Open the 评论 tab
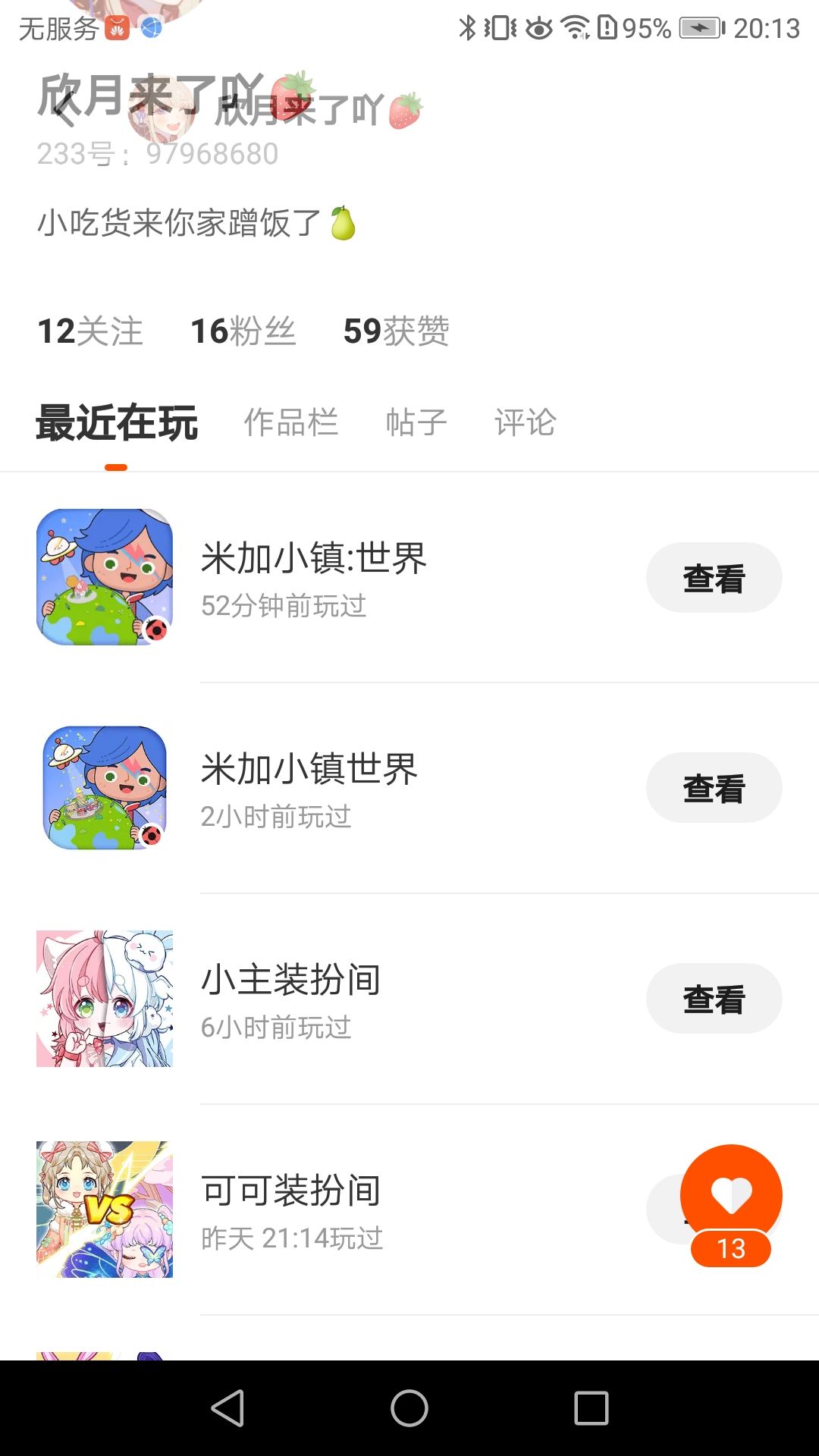 [x=526, y=422]
